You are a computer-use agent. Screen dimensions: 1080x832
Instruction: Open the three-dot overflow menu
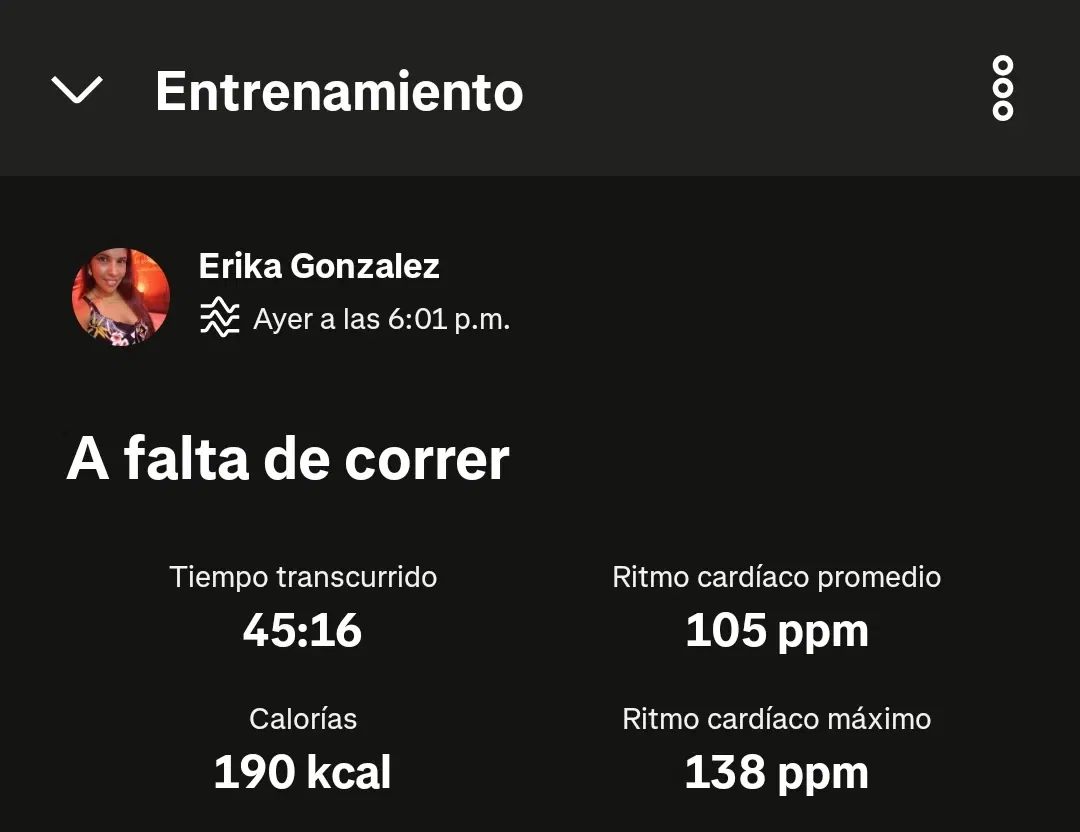[x=1002, y=89]
